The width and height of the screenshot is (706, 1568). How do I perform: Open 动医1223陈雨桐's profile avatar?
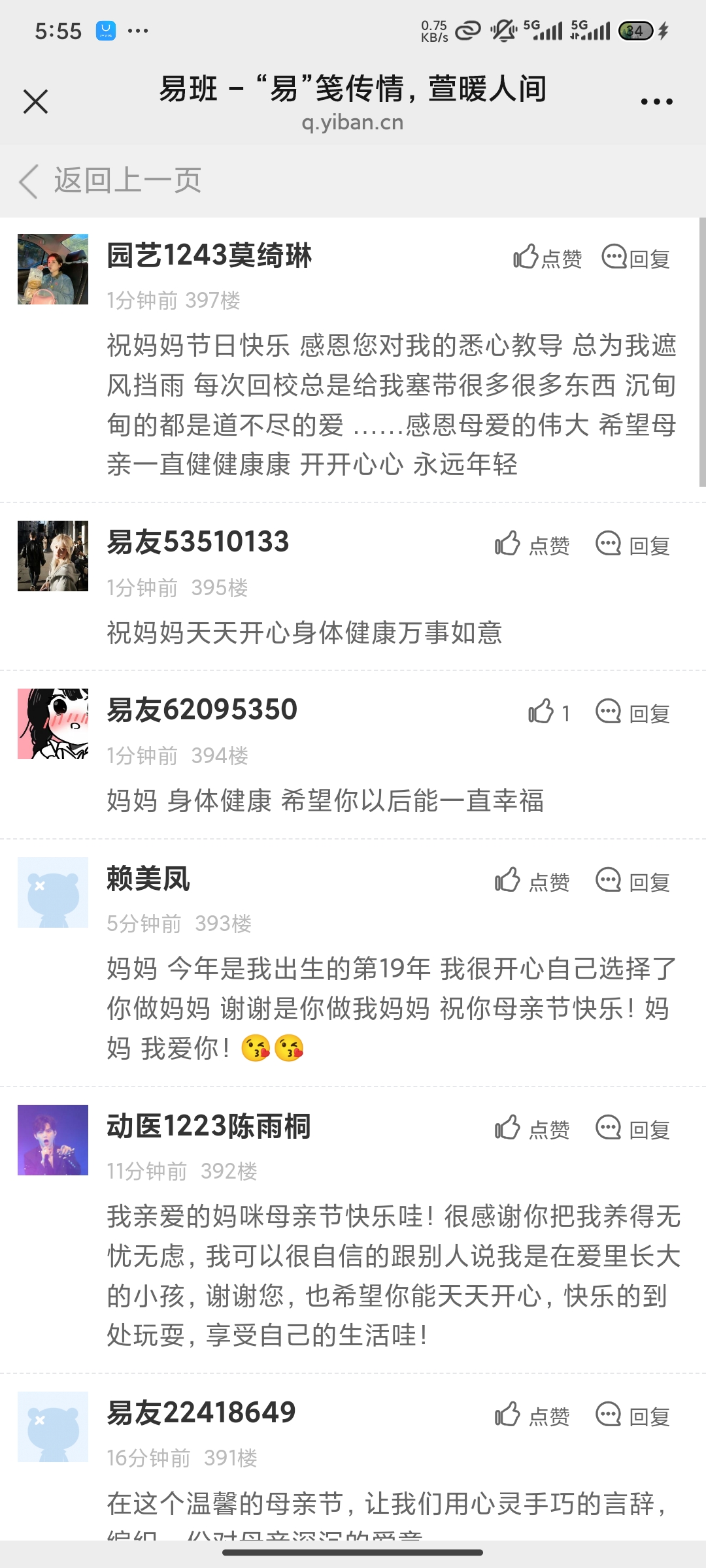coord(53,1140)
